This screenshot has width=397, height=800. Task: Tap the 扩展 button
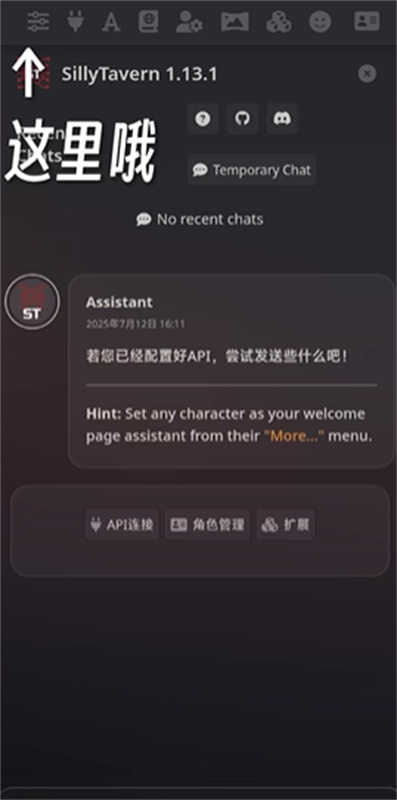(286, 524)
